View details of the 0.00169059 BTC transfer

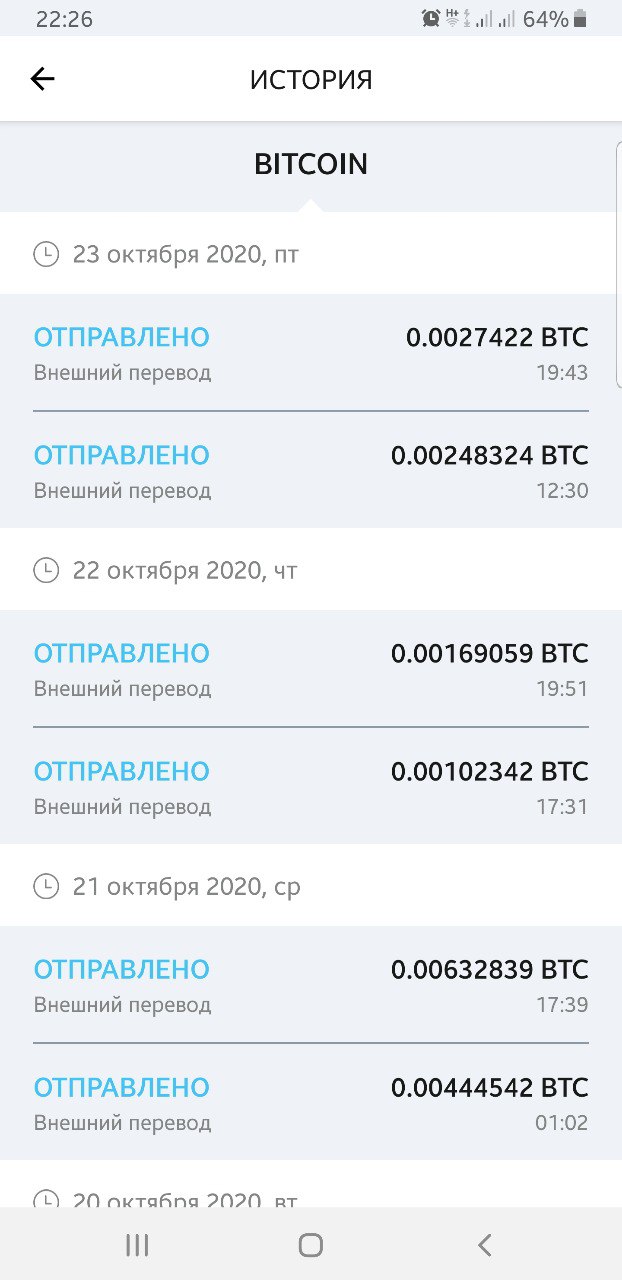310,669
